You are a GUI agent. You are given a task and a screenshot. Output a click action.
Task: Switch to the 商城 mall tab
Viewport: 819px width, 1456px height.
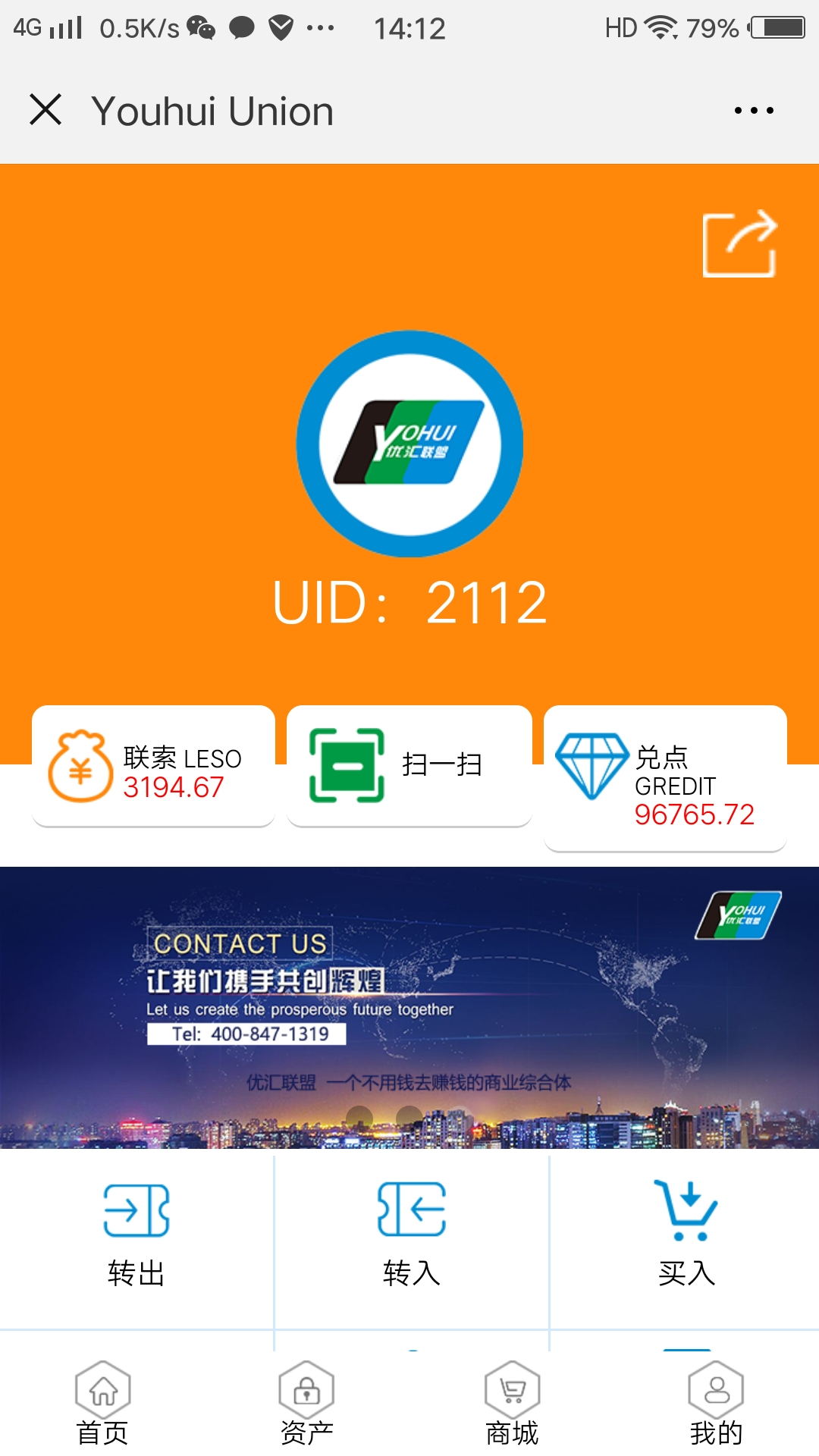[512, 1404]
